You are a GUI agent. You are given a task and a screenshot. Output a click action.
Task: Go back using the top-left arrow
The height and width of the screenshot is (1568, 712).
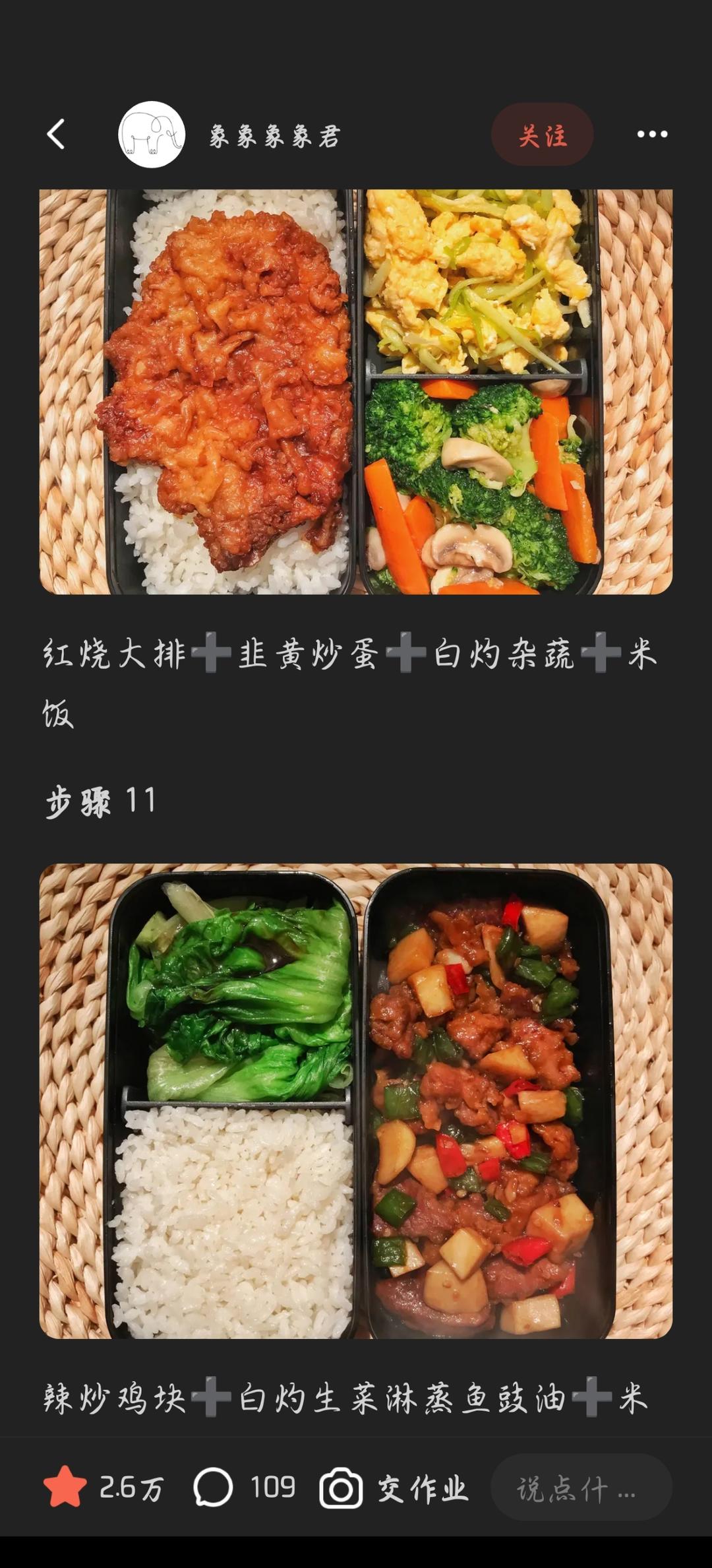click(57, 135)
